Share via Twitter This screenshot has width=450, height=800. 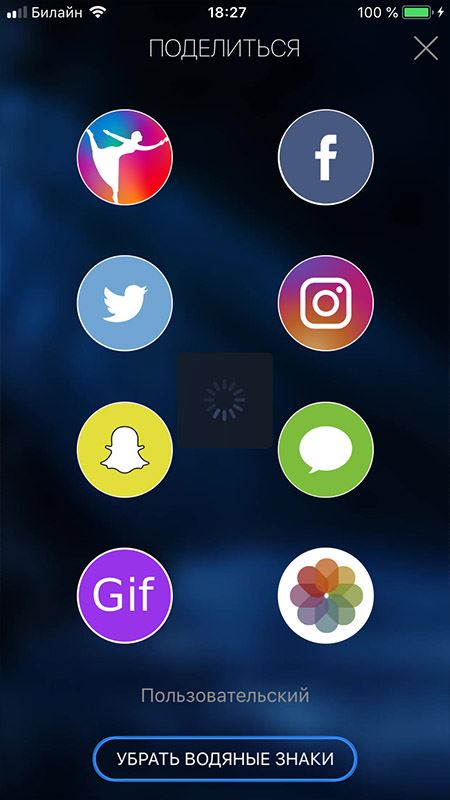[125, 303]
